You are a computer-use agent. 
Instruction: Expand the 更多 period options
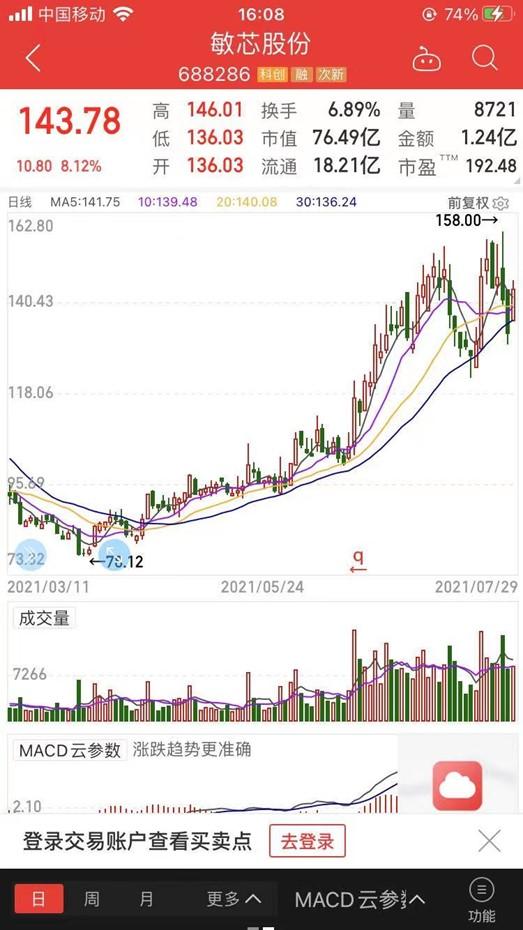click(234, 899)
